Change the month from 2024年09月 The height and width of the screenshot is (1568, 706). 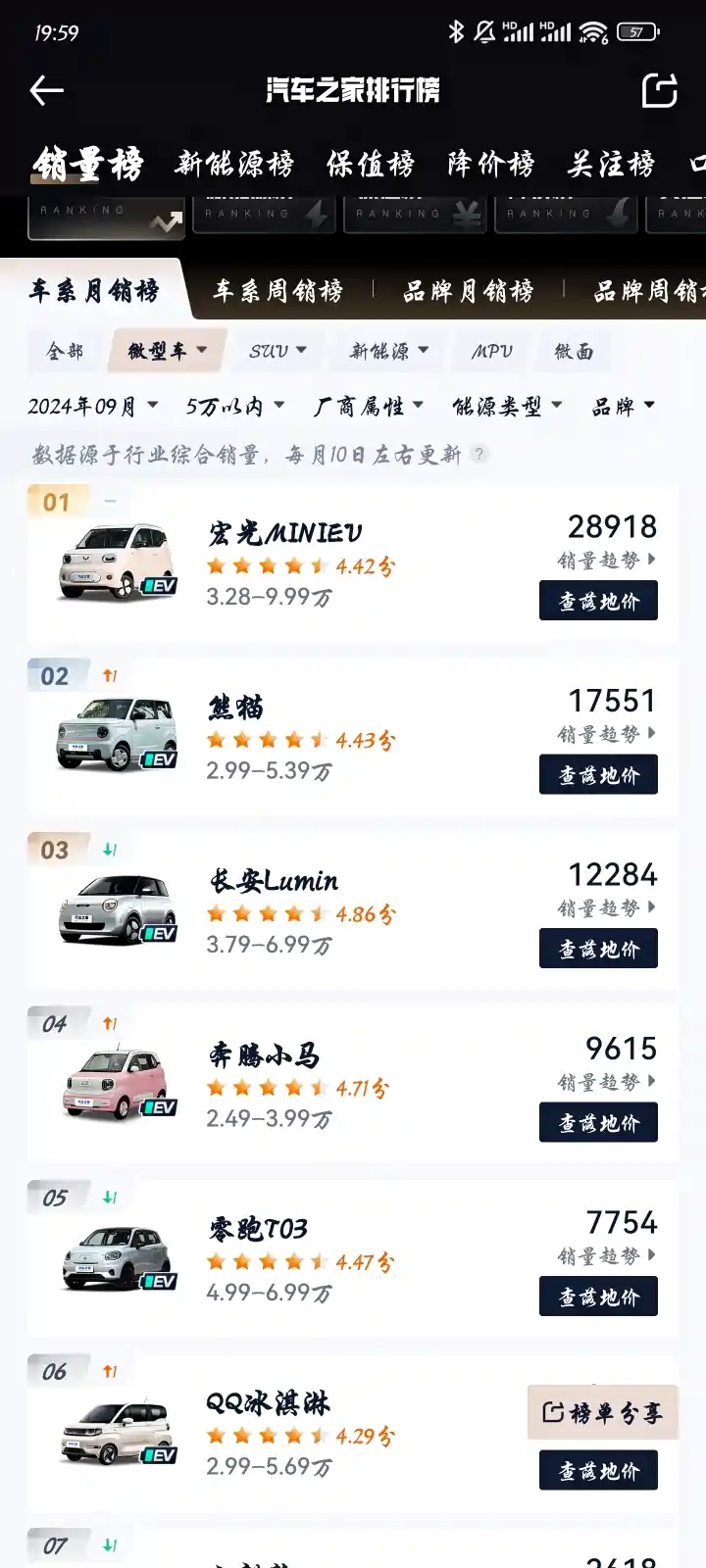click(x=93, y=406)
